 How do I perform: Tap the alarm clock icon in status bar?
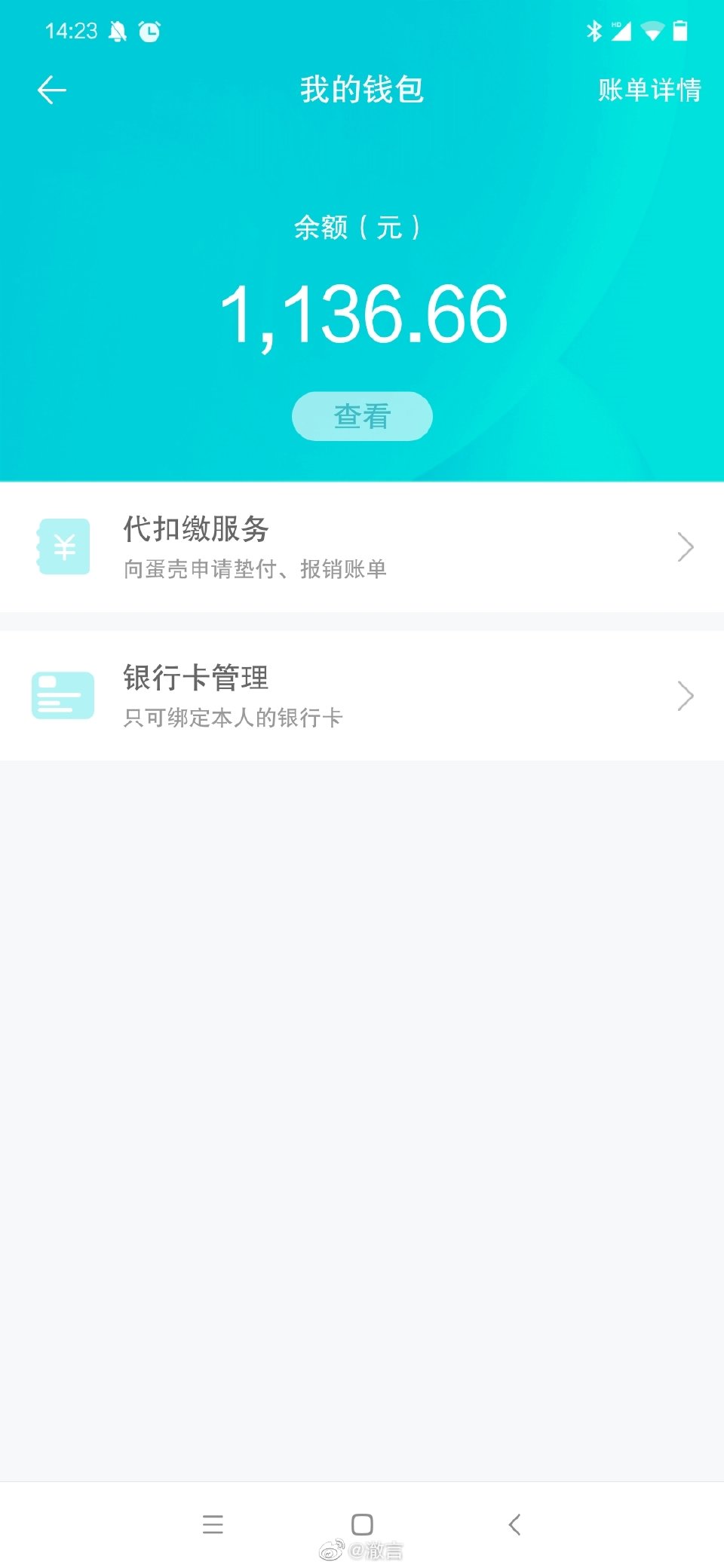point(151,30)
